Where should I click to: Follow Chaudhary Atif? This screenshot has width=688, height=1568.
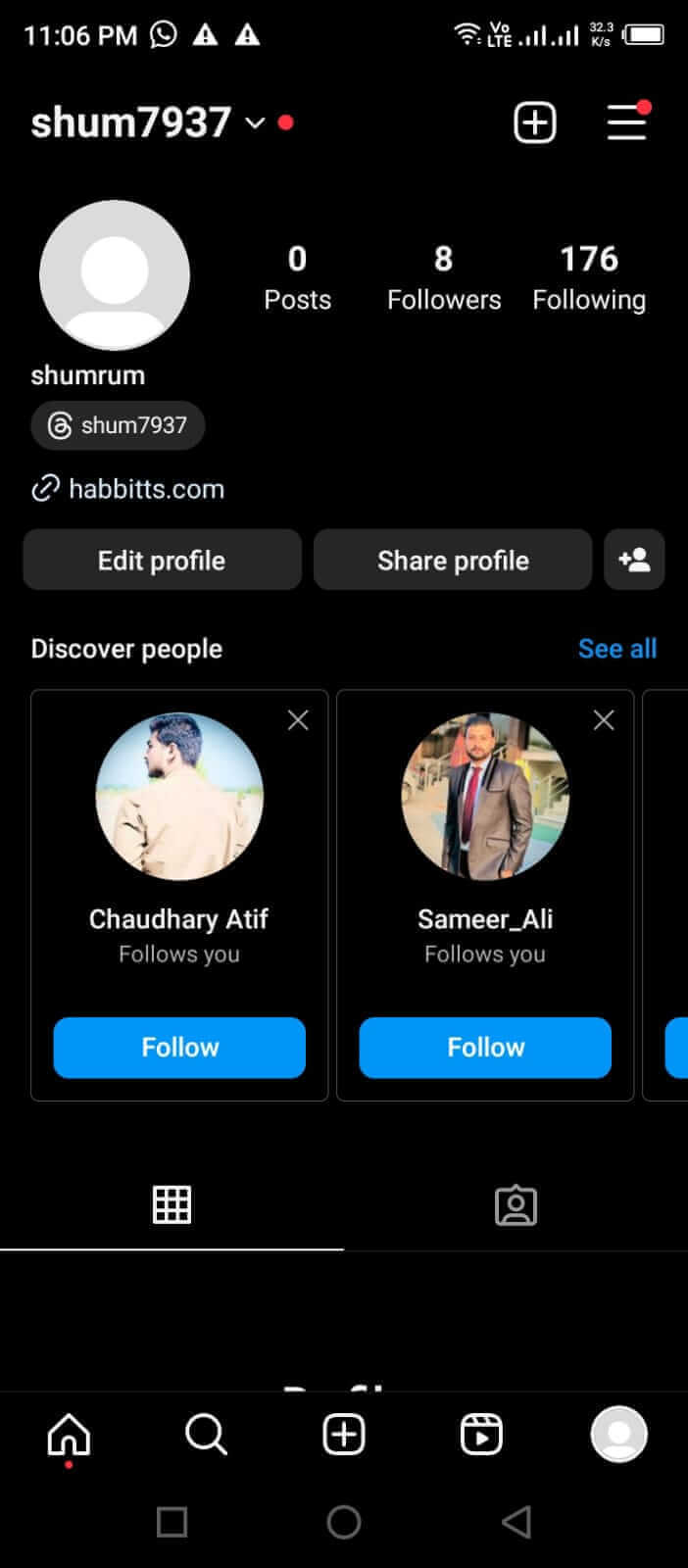179,1047
